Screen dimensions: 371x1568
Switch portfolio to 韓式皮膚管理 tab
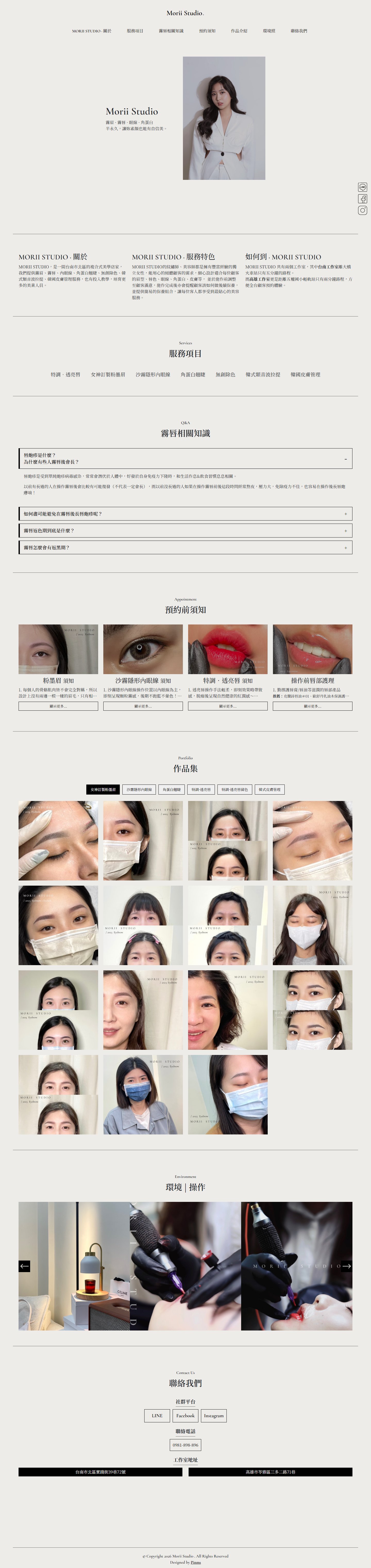(x=269, y=789)
